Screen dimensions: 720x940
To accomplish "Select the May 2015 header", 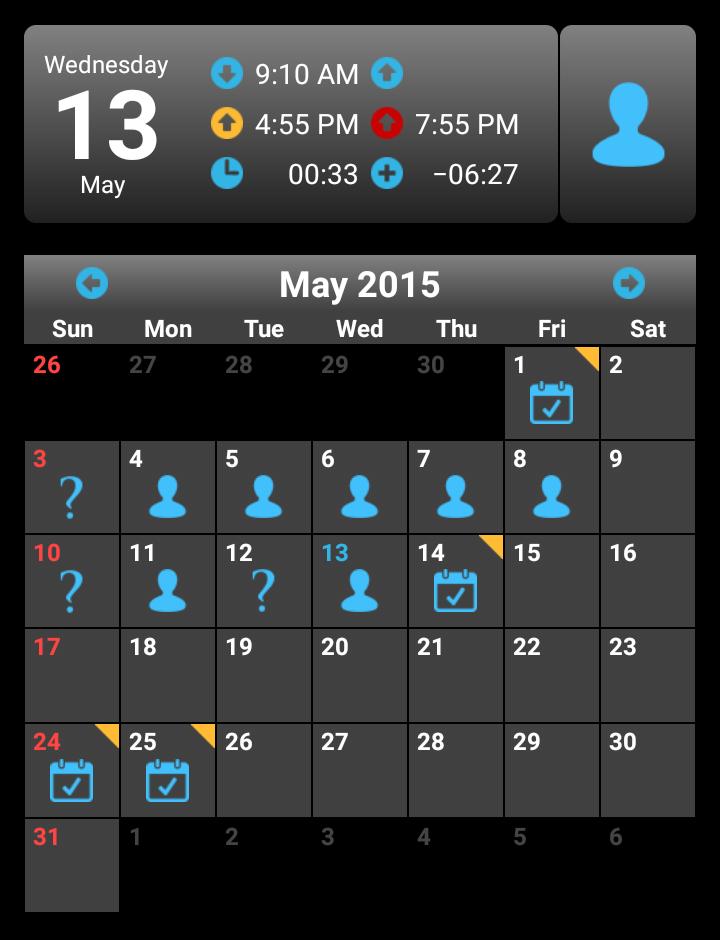I will 360,284.
